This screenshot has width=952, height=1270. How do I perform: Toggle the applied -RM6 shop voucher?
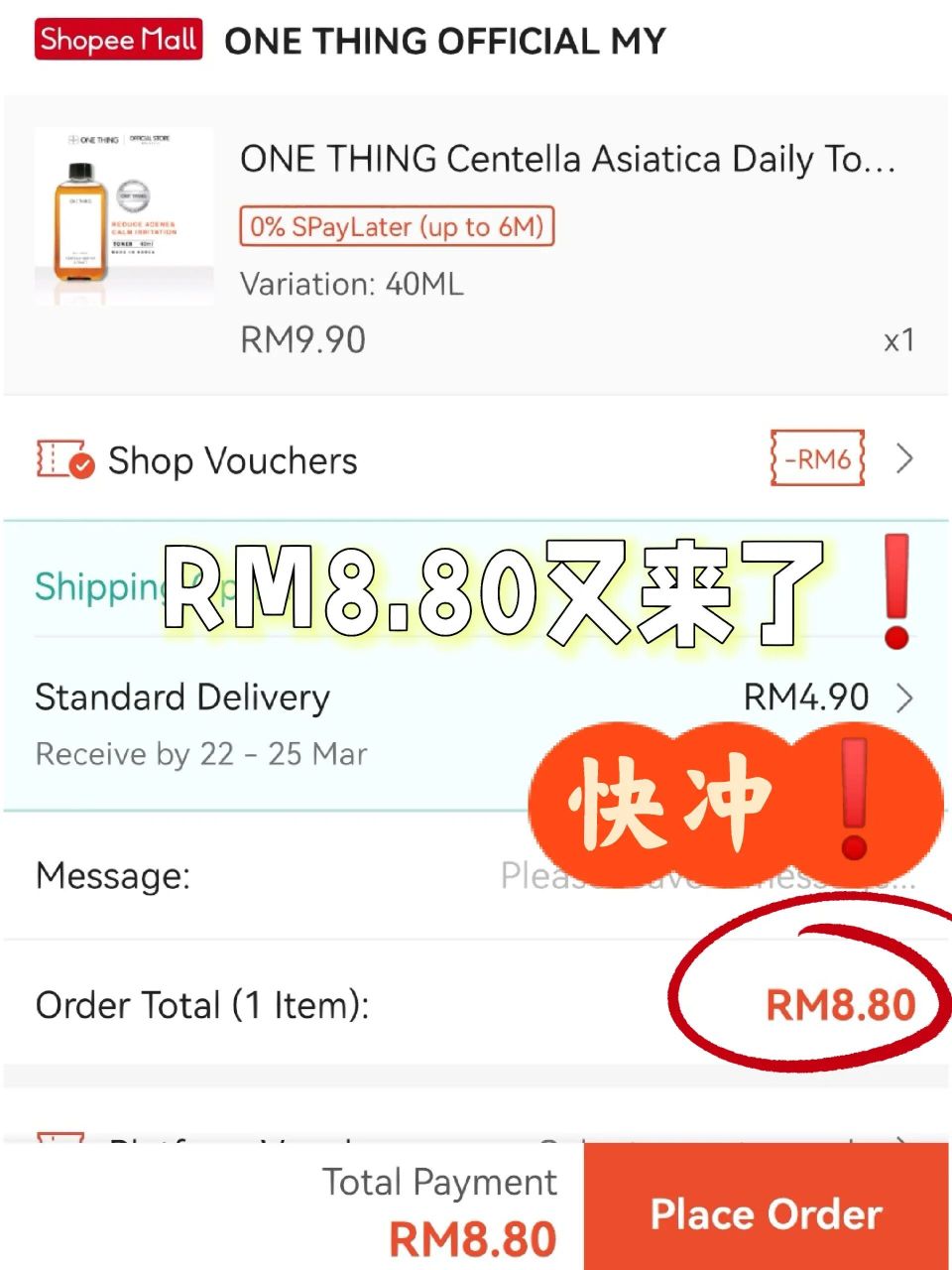click(816, 458)
